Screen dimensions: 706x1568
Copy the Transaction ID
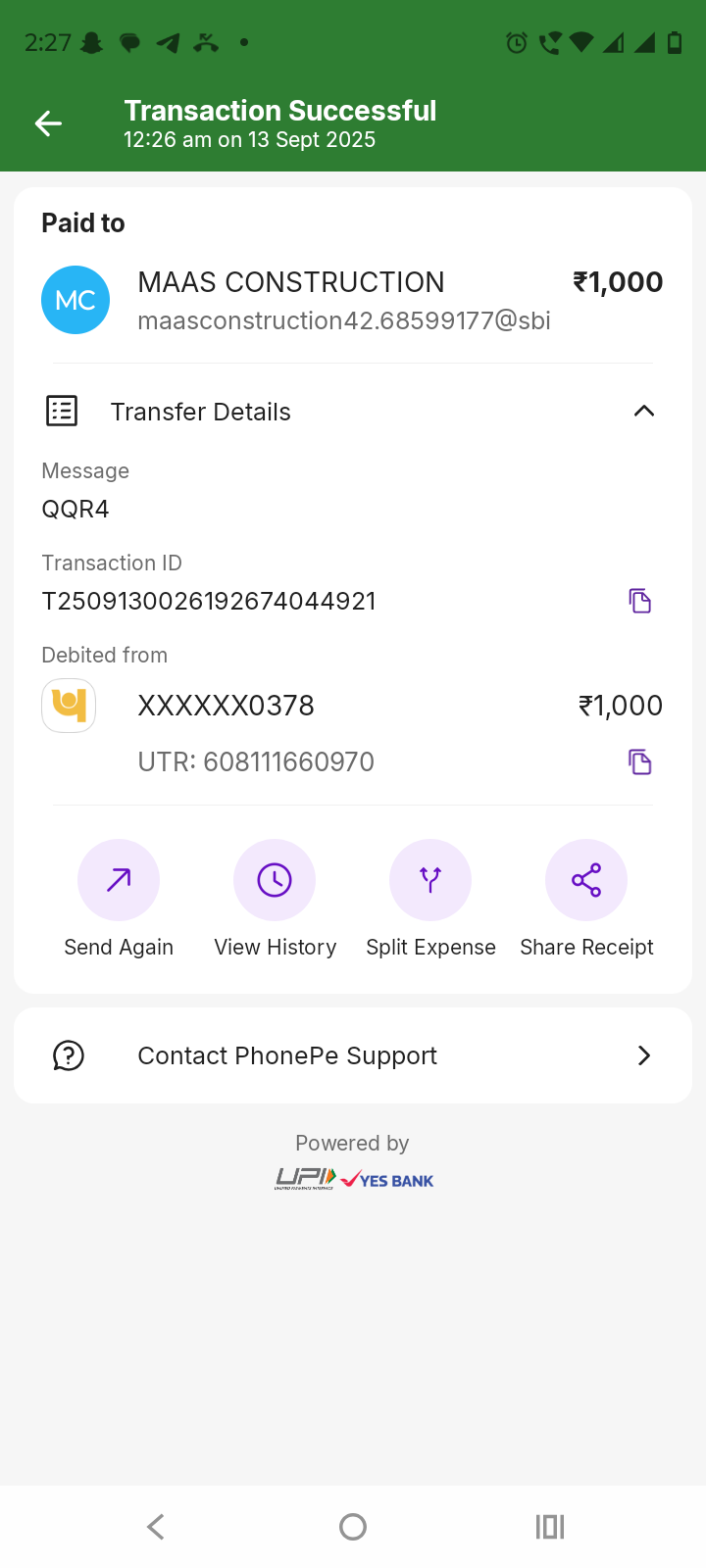639,601
